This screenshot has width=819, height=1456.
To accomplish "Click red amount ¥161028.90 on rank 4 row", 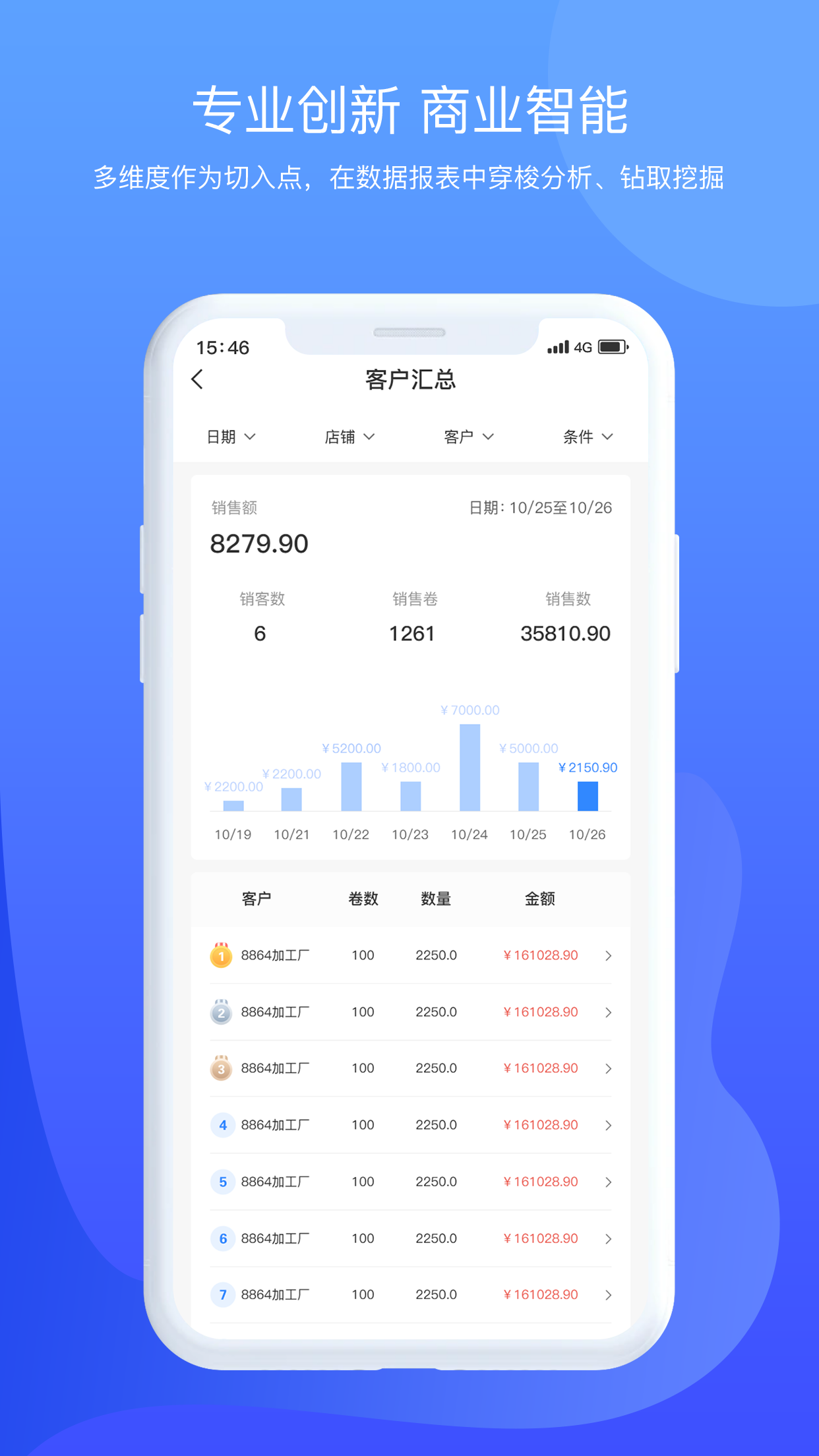I will pyautogui.click(x=541, y=1125).
